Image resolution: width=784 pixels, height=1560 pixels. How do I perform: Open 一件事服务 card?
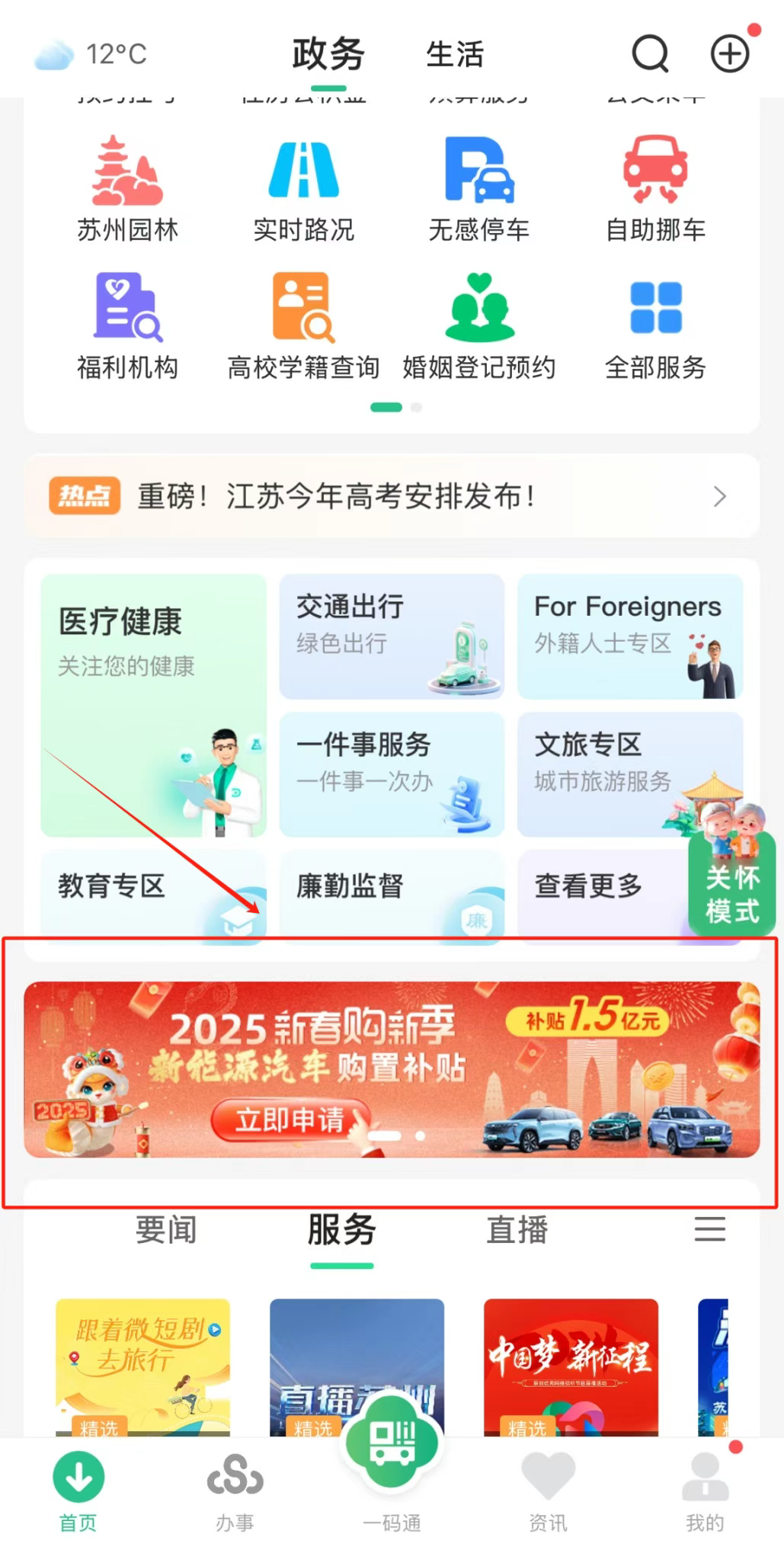392,774
